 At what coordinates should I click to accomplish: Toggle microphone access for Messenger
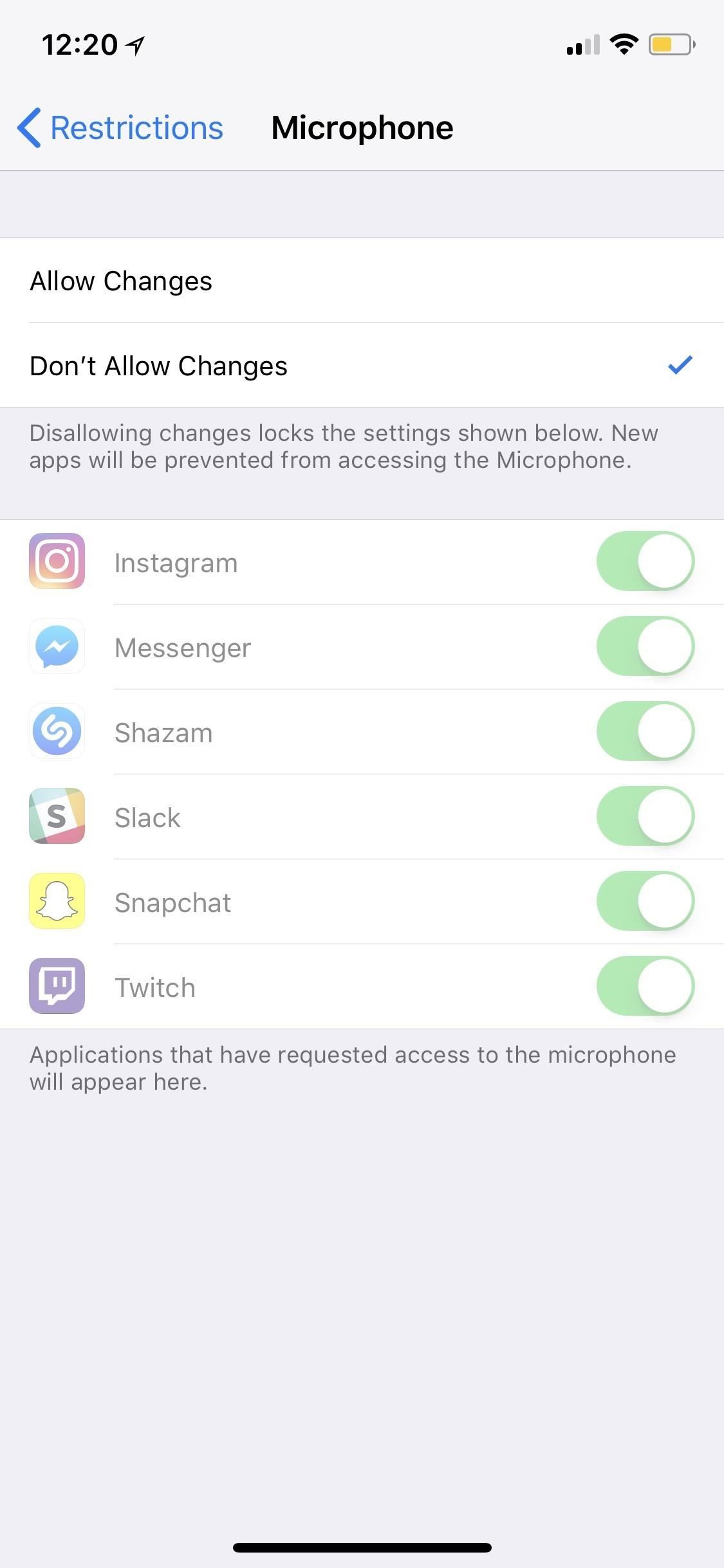pos(645,646)
